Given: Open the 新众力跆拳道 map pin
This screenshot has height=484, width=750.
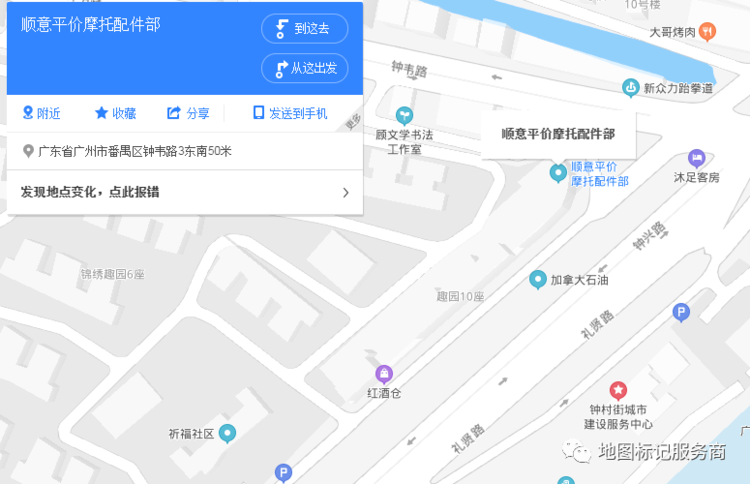Looking at the screenshot, I should (x=631, y=88).
